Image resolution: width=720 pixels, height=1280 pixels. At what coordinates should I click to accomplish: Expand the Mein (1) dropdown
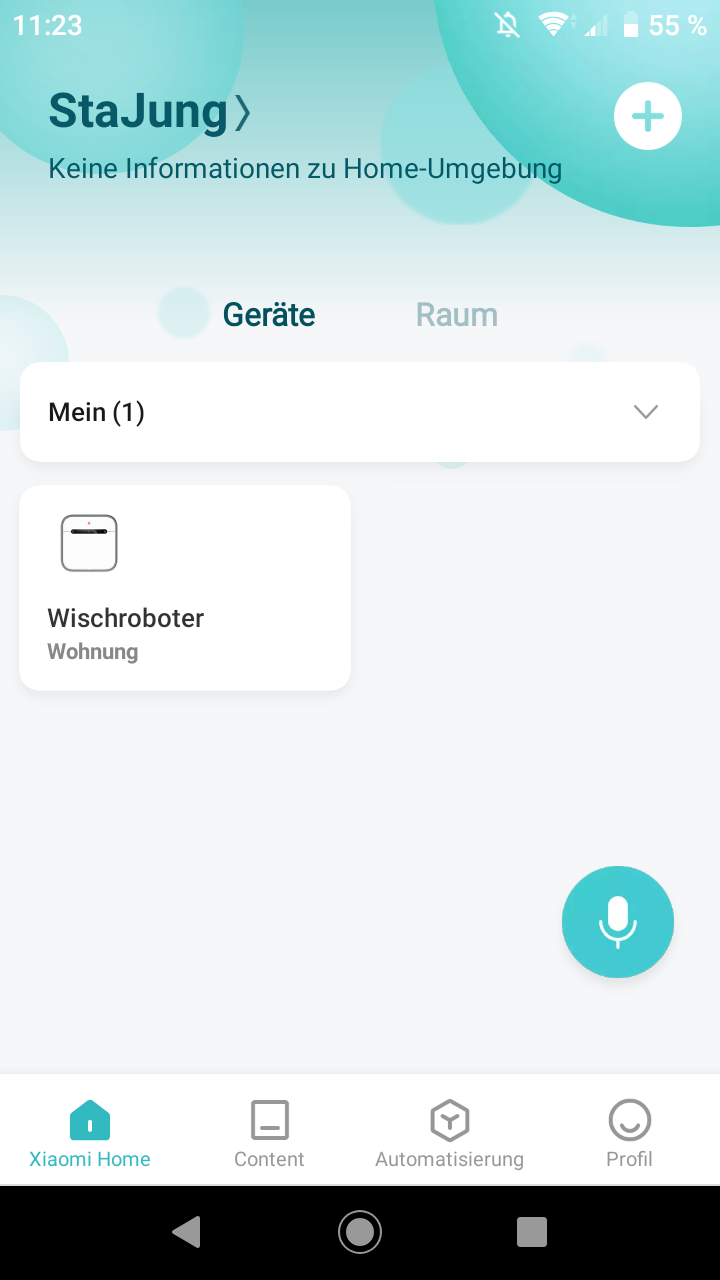pos(360,412)
